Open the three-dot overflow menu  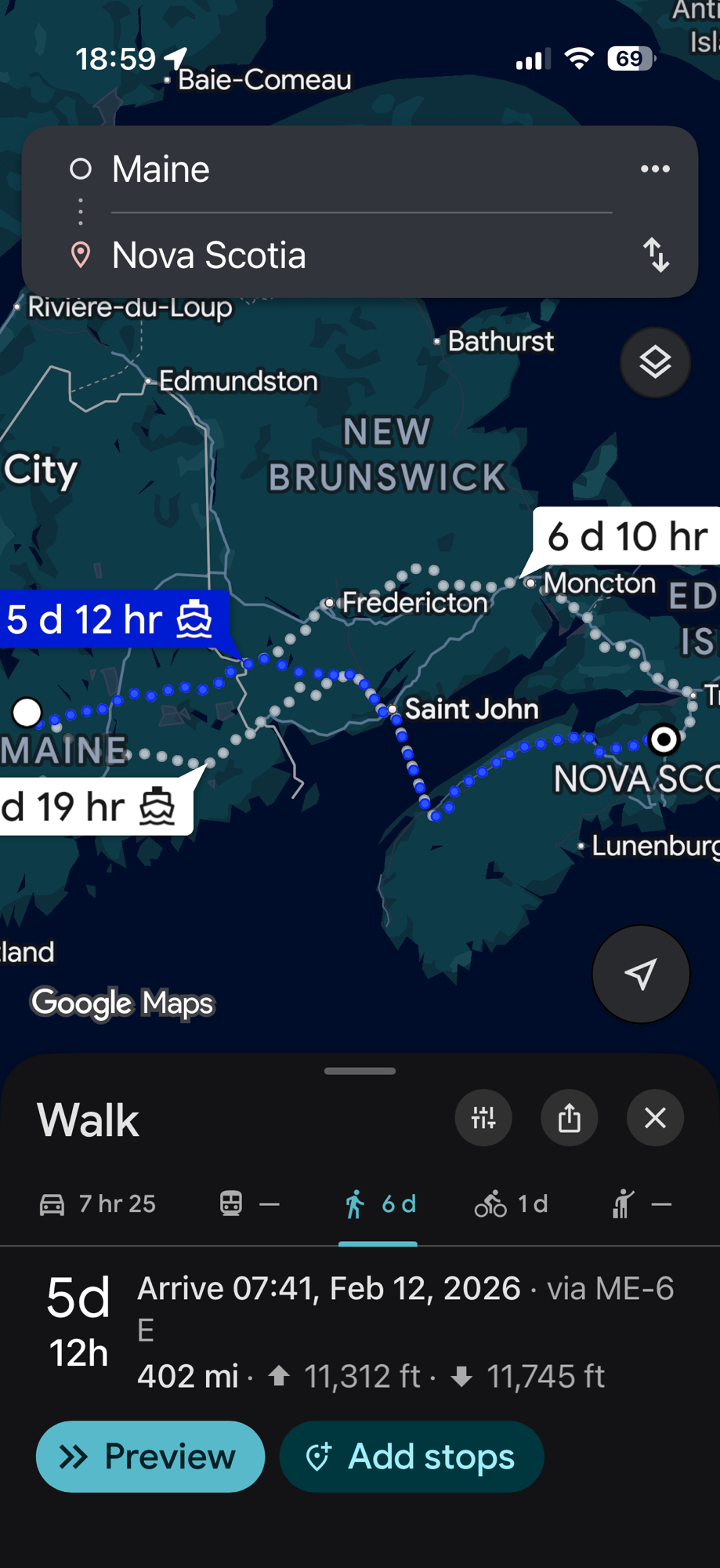click(x=655, y=169)
